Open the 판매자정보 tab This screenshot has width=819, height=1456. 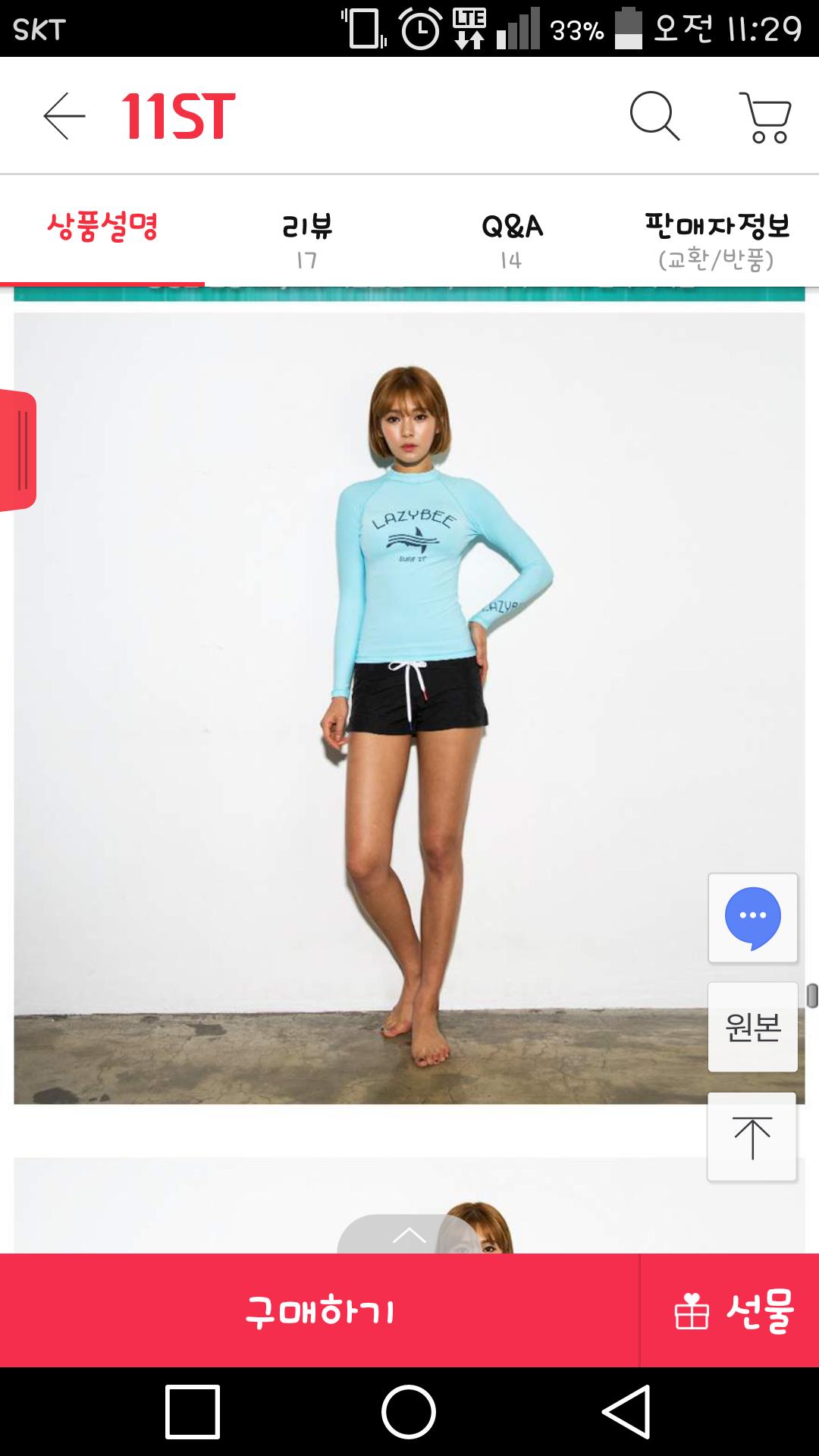[716, 238]
